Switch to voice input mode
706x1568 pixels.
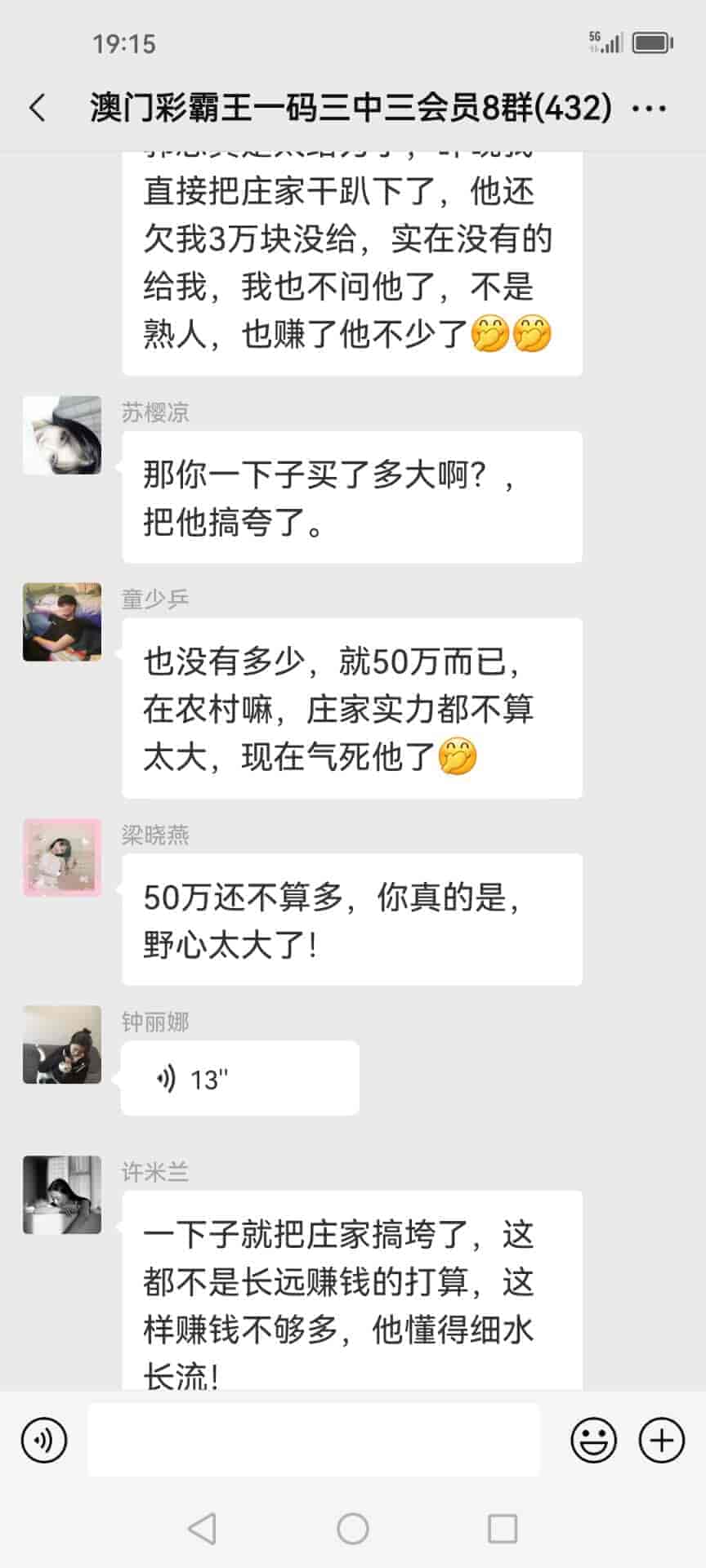tap(44, 1440)
